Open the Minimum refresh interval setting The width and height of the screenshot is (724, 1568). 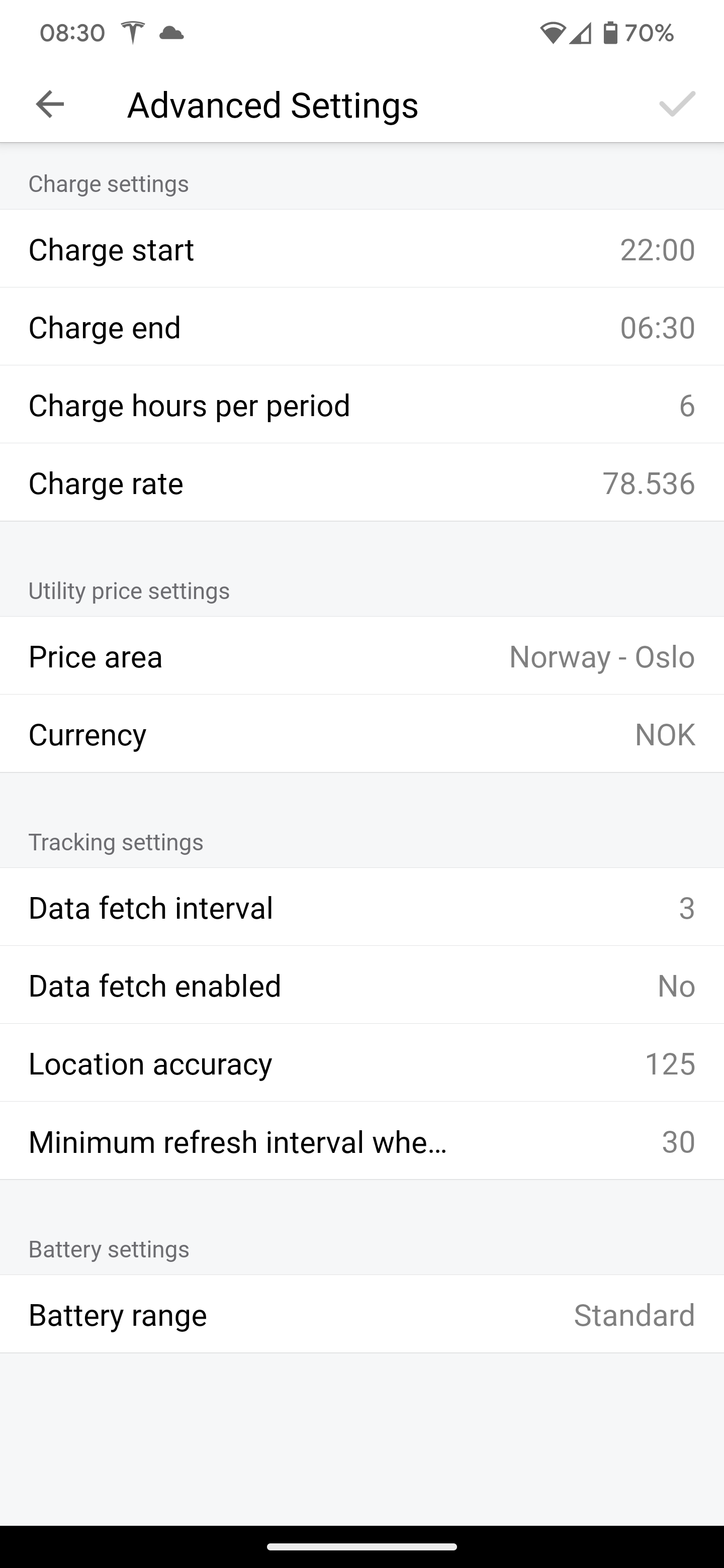click(x=361, y=1142)
